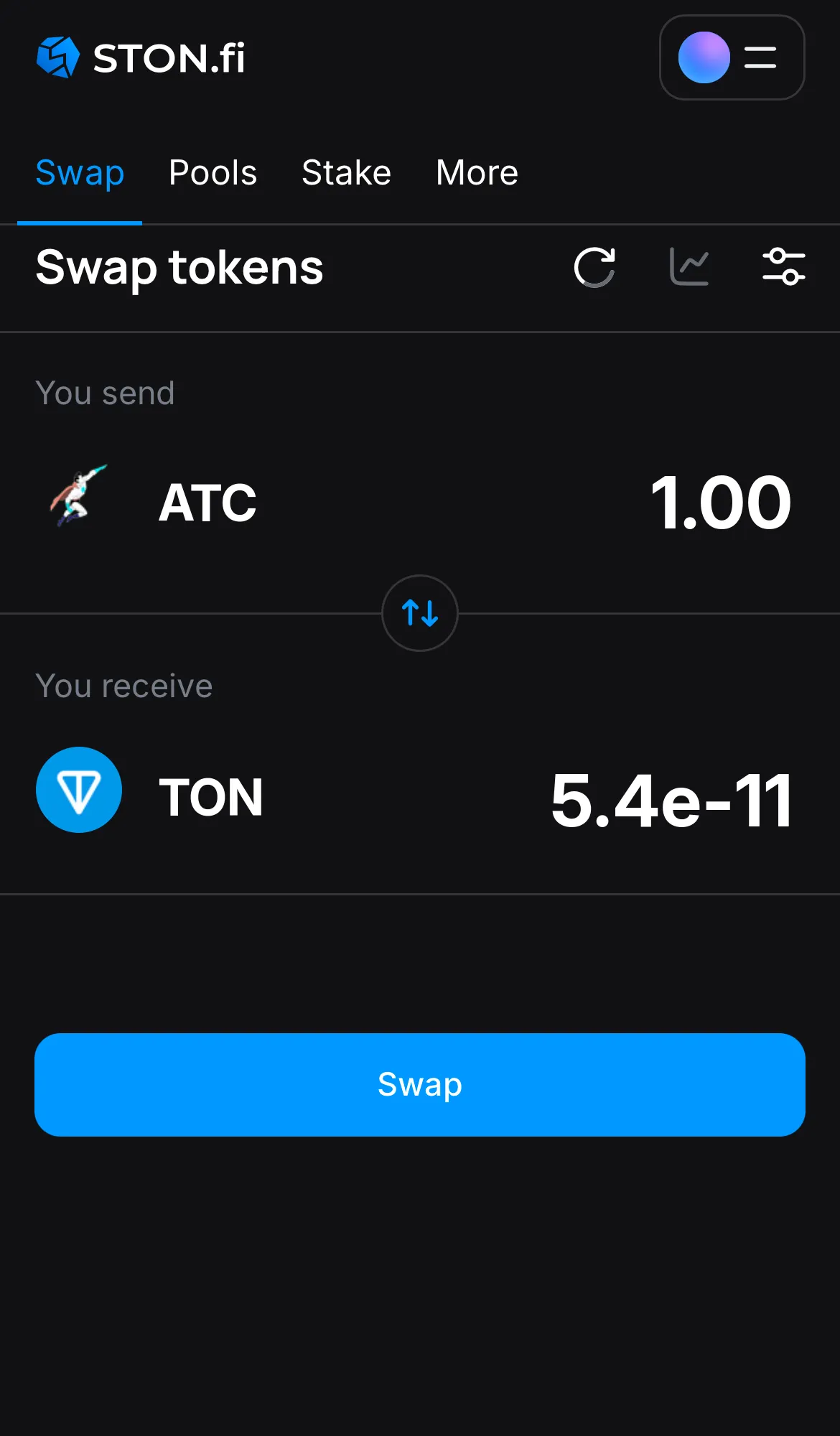Click the Swap button
Viewport: 840px width, 1436px height.
419,1084
